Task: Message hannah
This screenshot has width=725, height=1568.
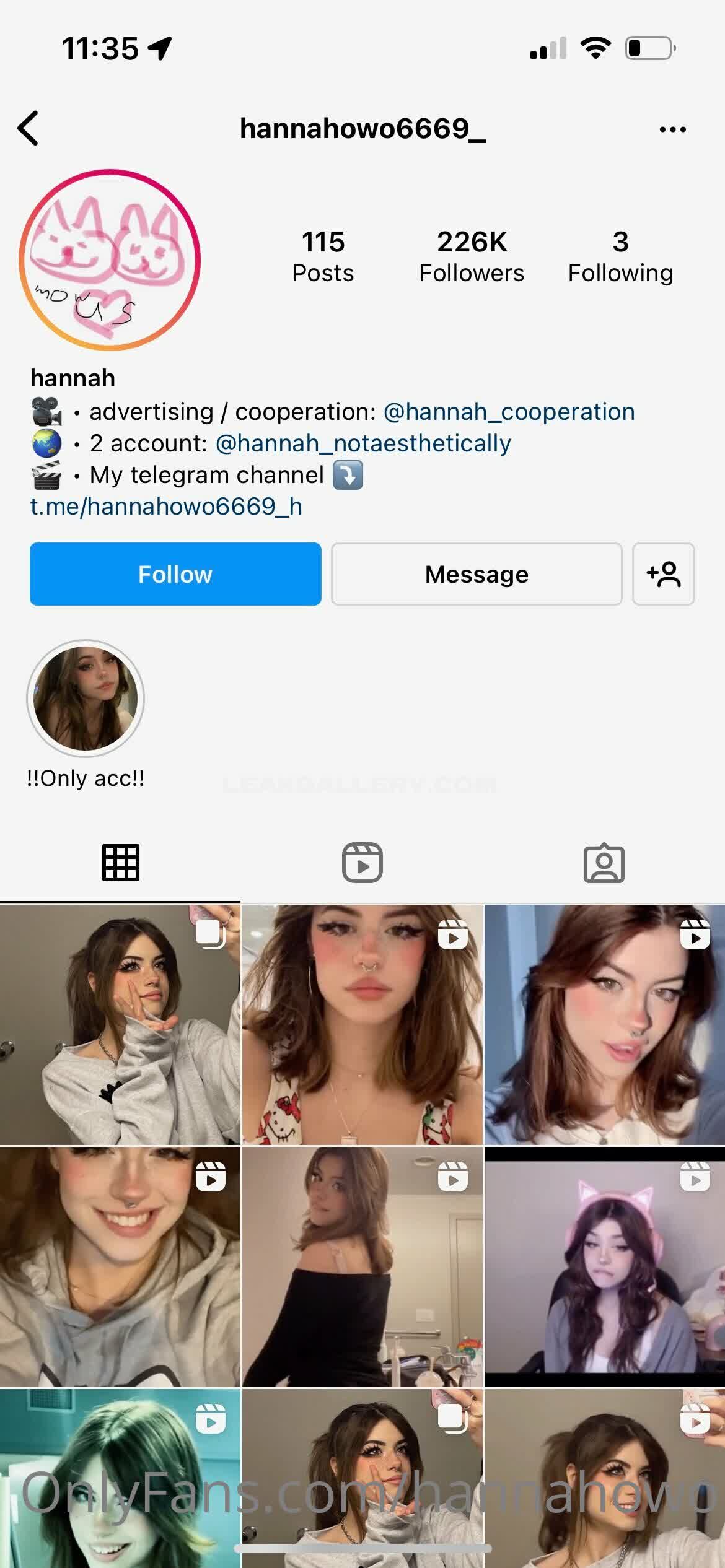Action: pos(477,574)
